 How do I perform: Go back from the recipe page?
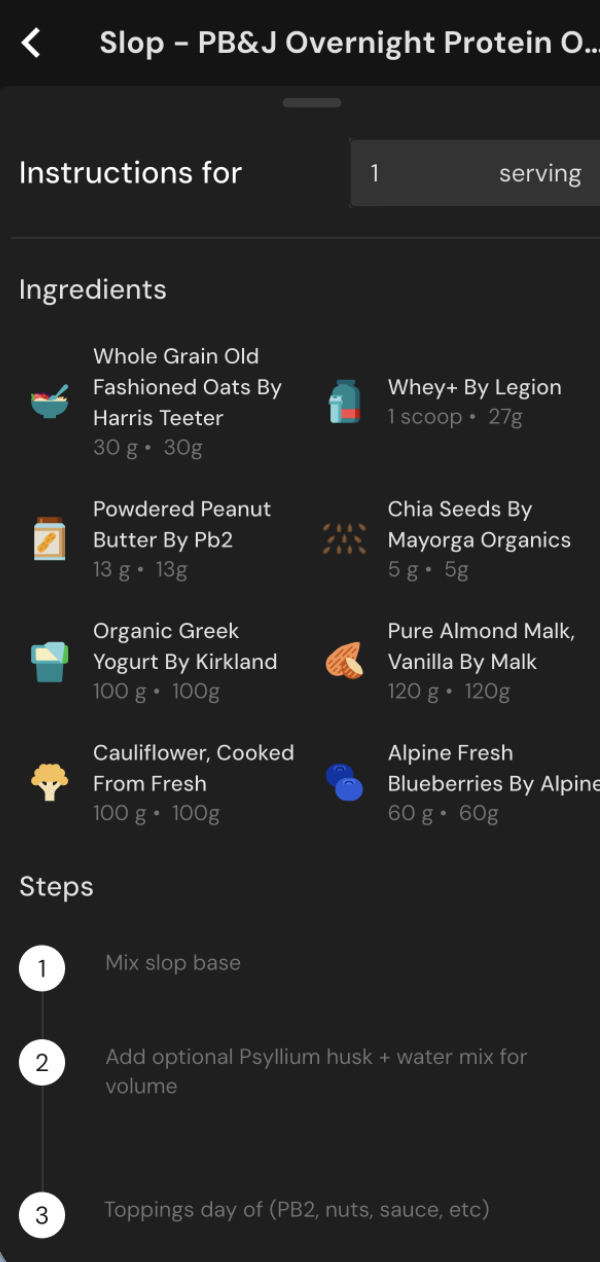click(x=32, y=43)
